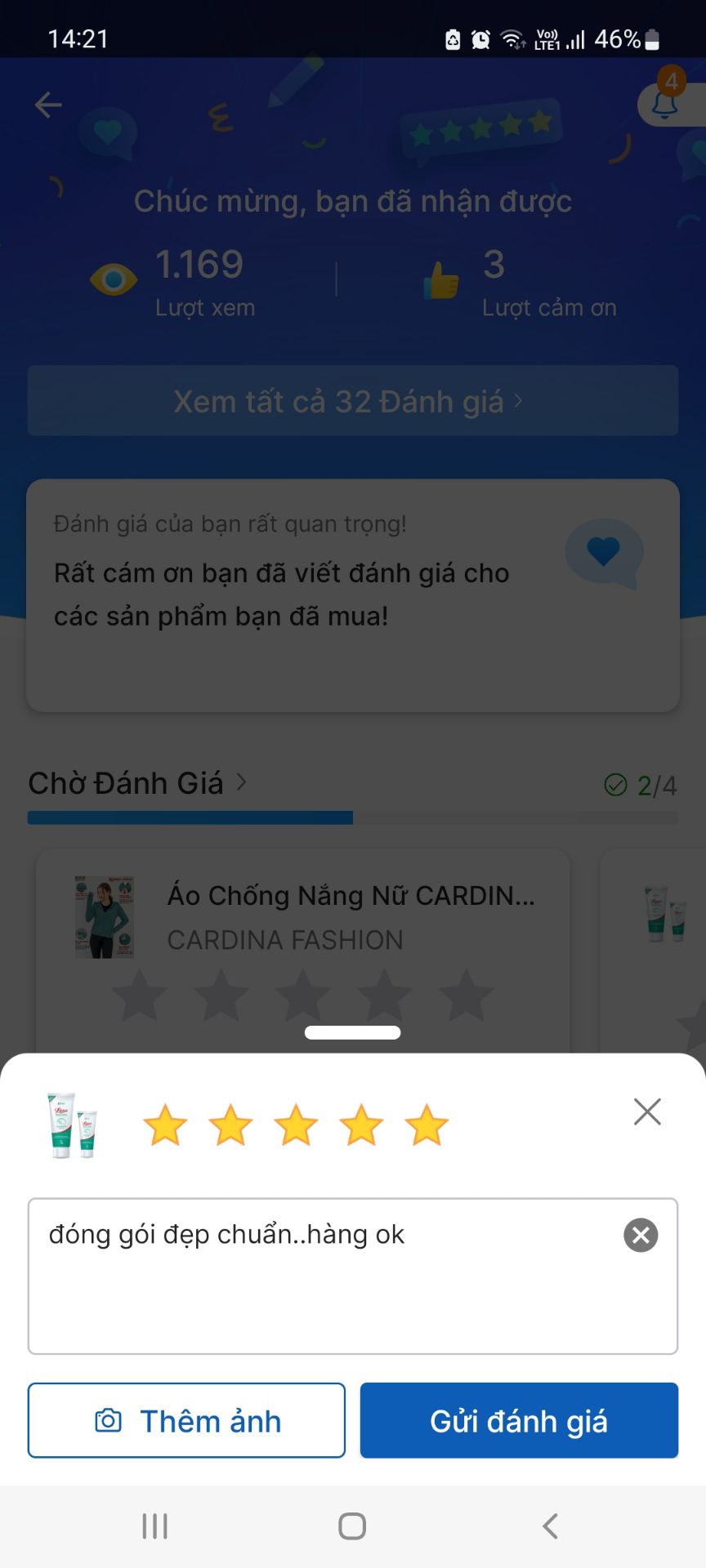
Task: Select the fifth star in the sheet
Action: (427, 1125)
